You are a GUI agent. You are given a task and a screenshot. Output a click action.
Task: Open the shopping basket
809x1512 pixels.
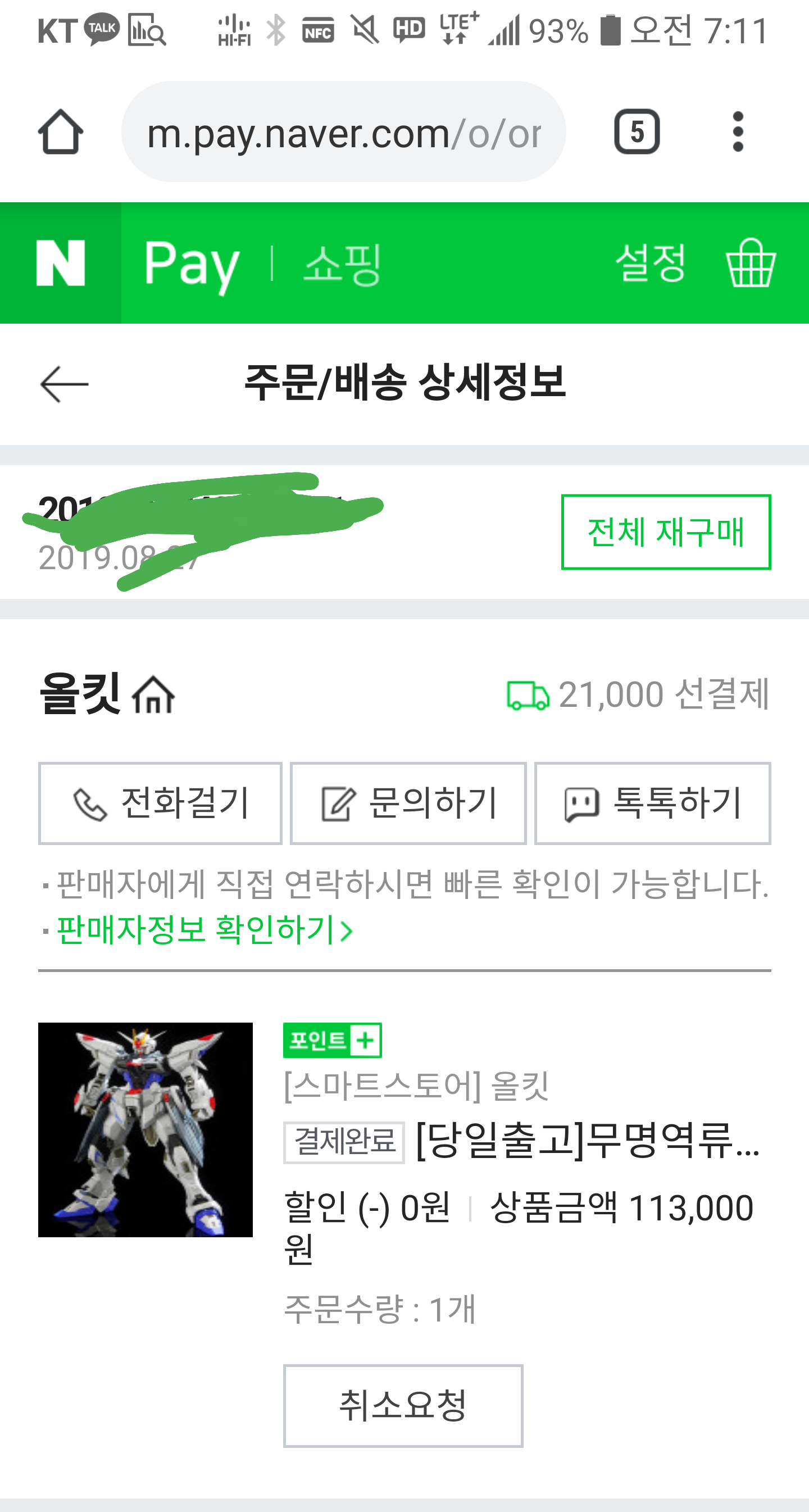coord(751,263)
